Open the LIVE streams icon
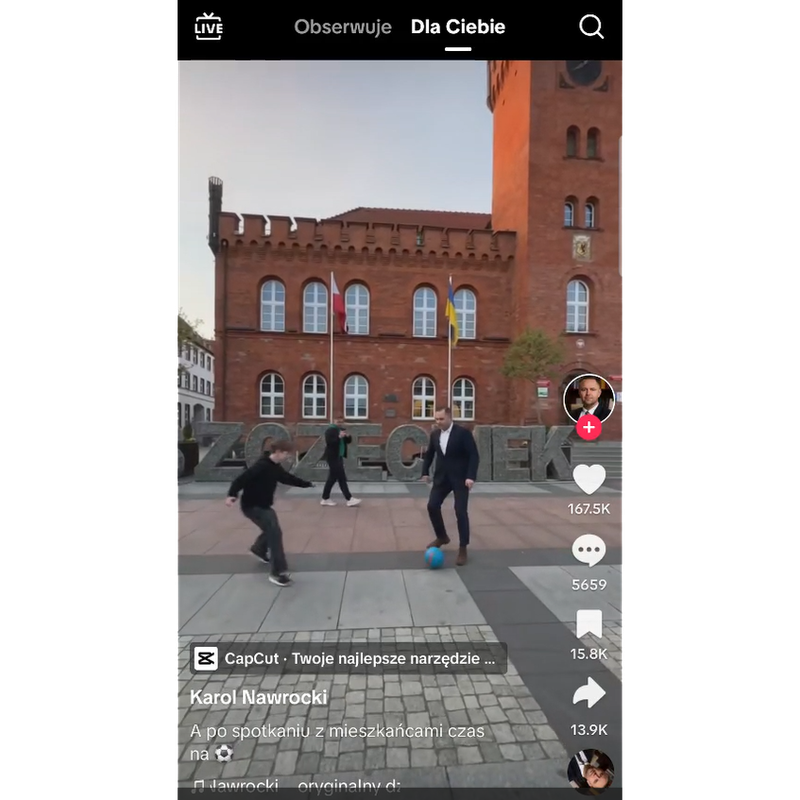Viewport: 800px width, 800px height. point(209,27)
